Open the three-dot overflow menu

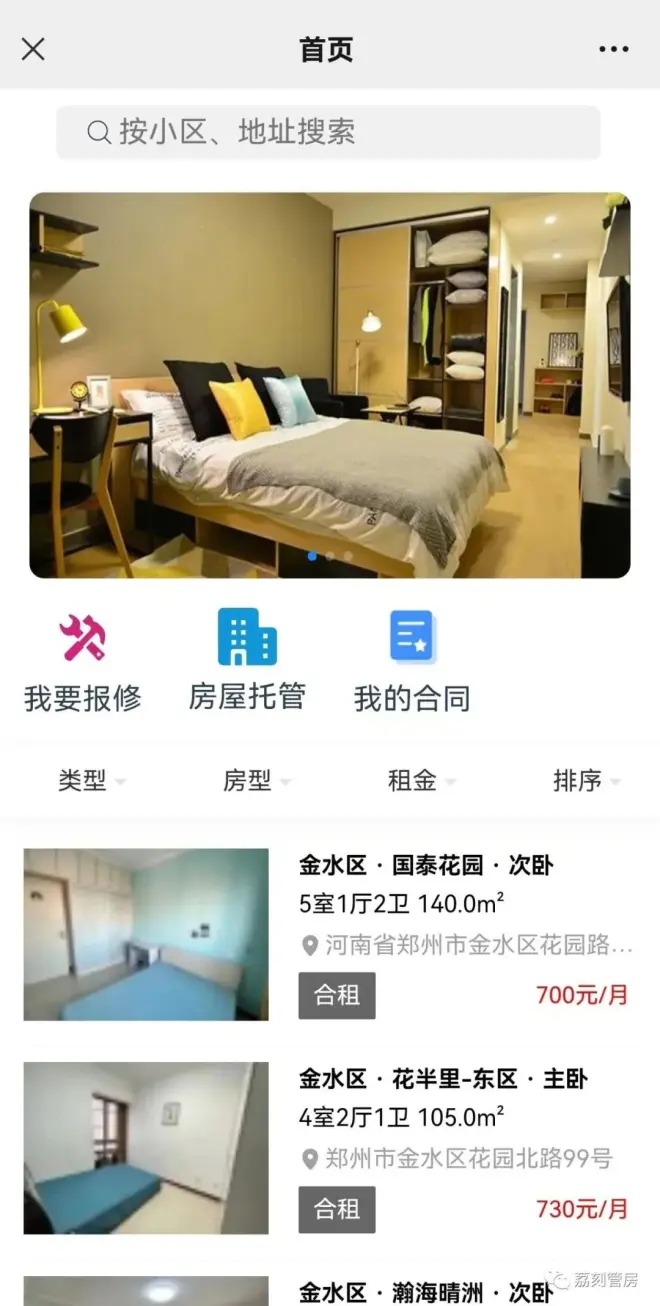pos(614,49)
